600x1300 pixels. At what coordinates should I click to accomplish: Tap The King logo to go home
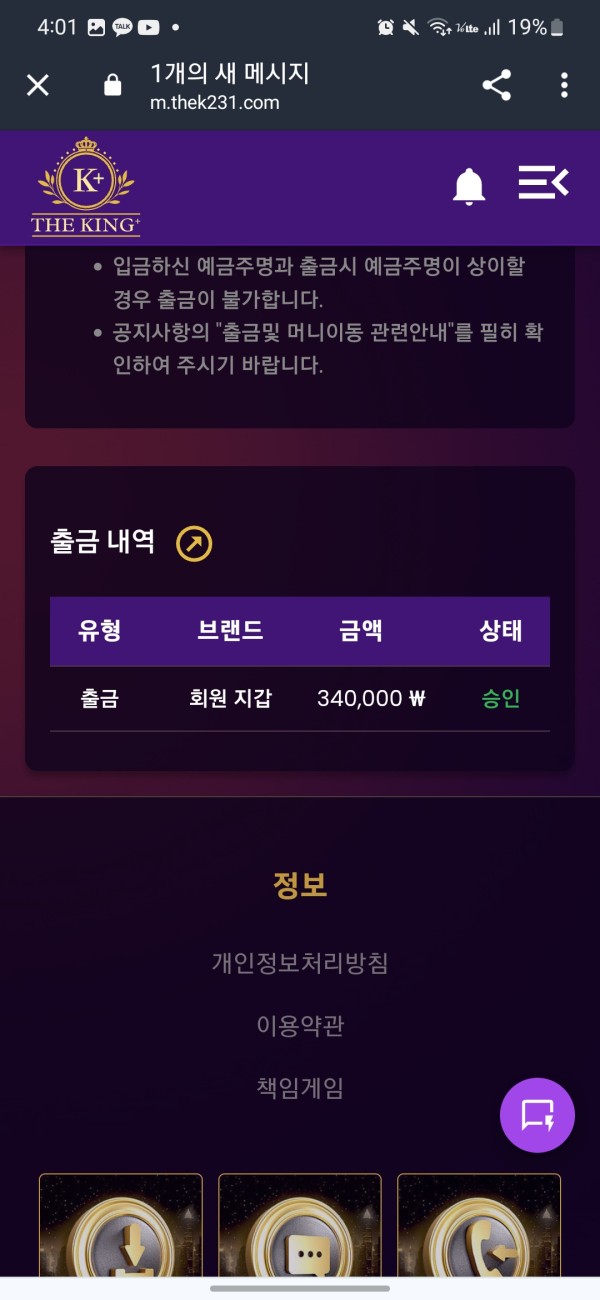86,188
